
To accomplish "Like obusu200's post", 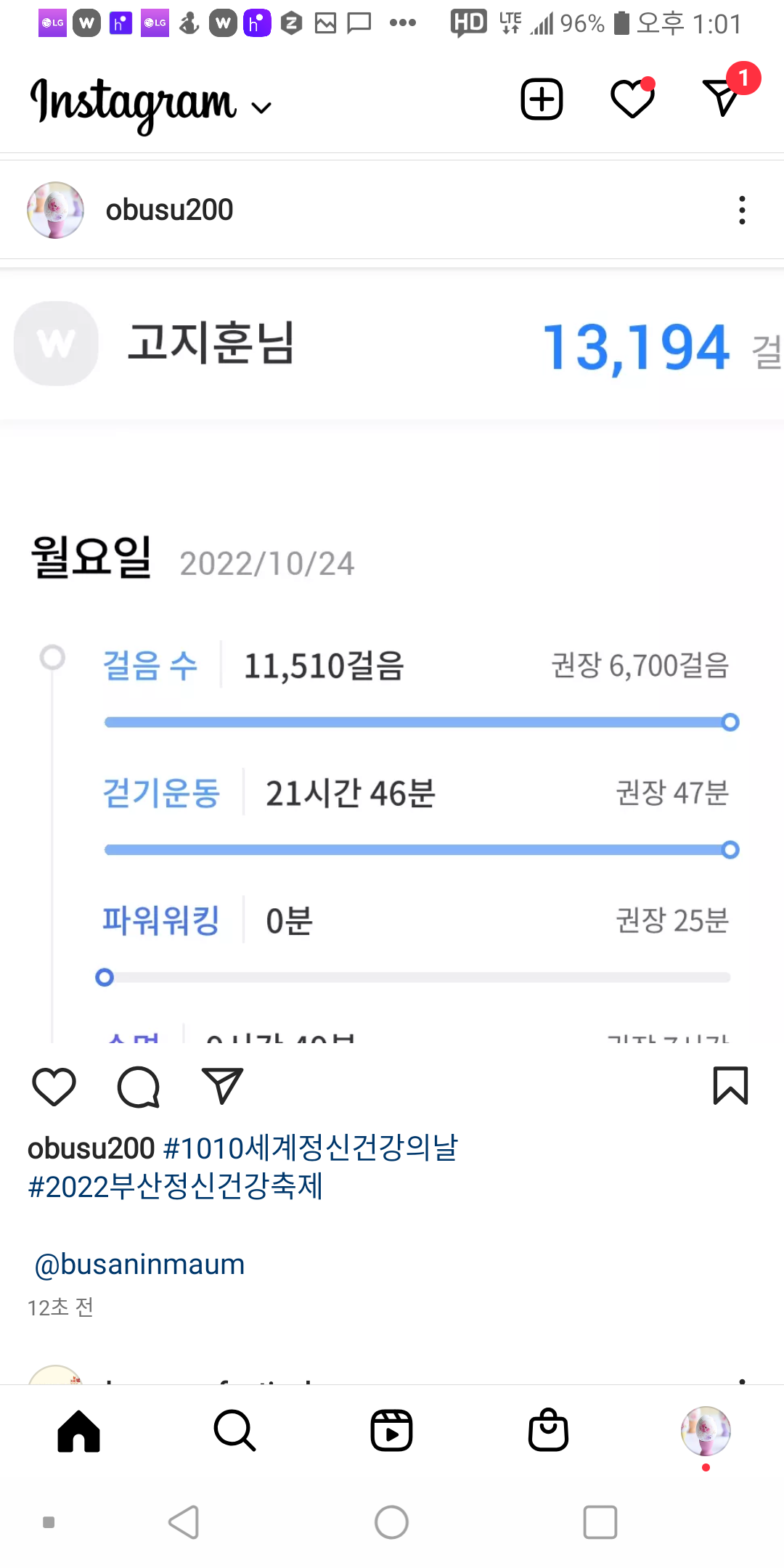I will point(54,1087).
